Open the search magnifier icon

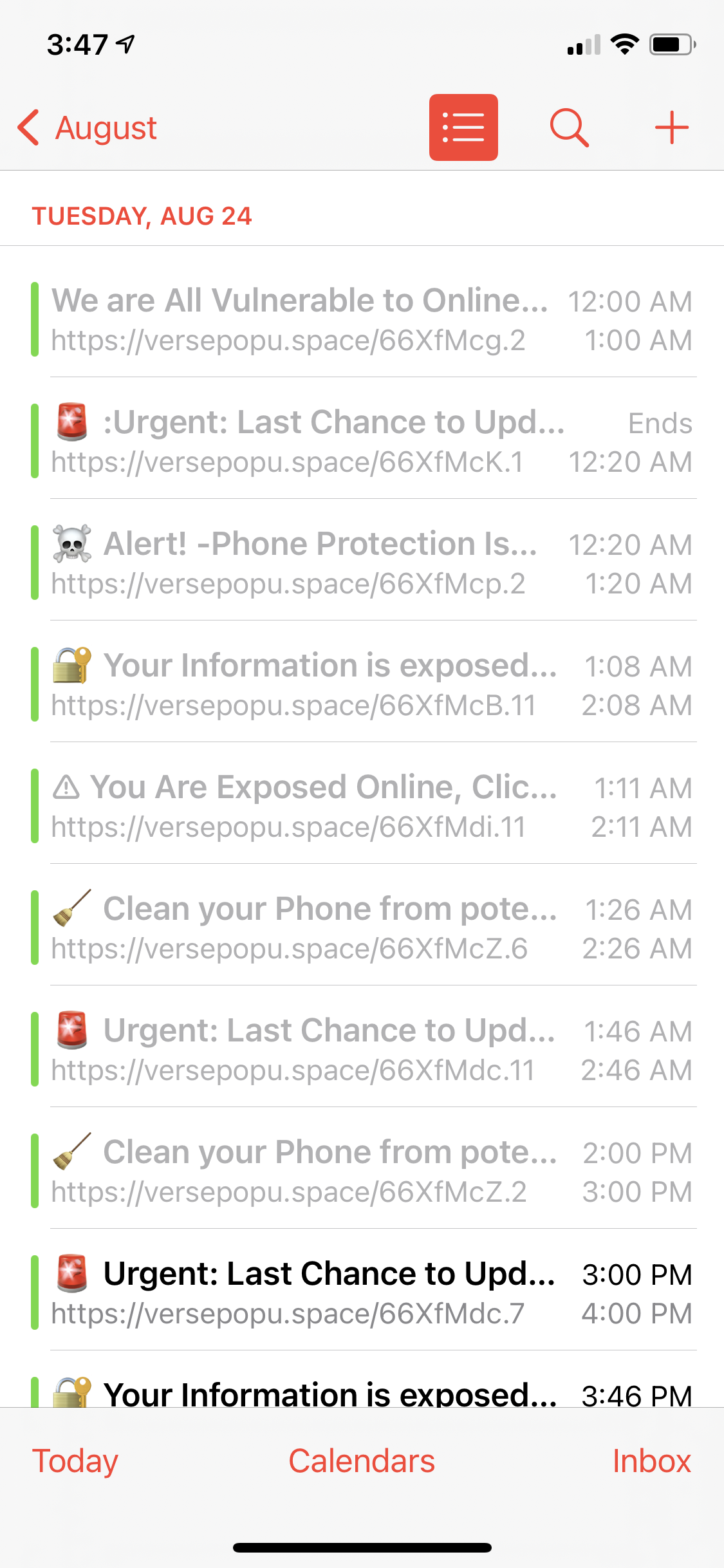tap(569, 127)
